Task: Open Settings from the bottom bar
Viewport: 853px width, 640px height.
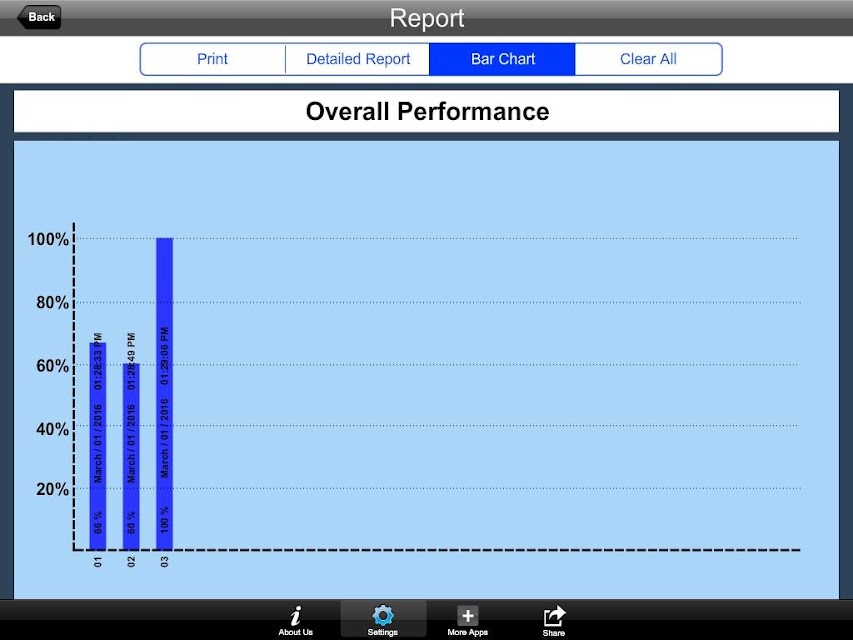Action: pos(383,620)
